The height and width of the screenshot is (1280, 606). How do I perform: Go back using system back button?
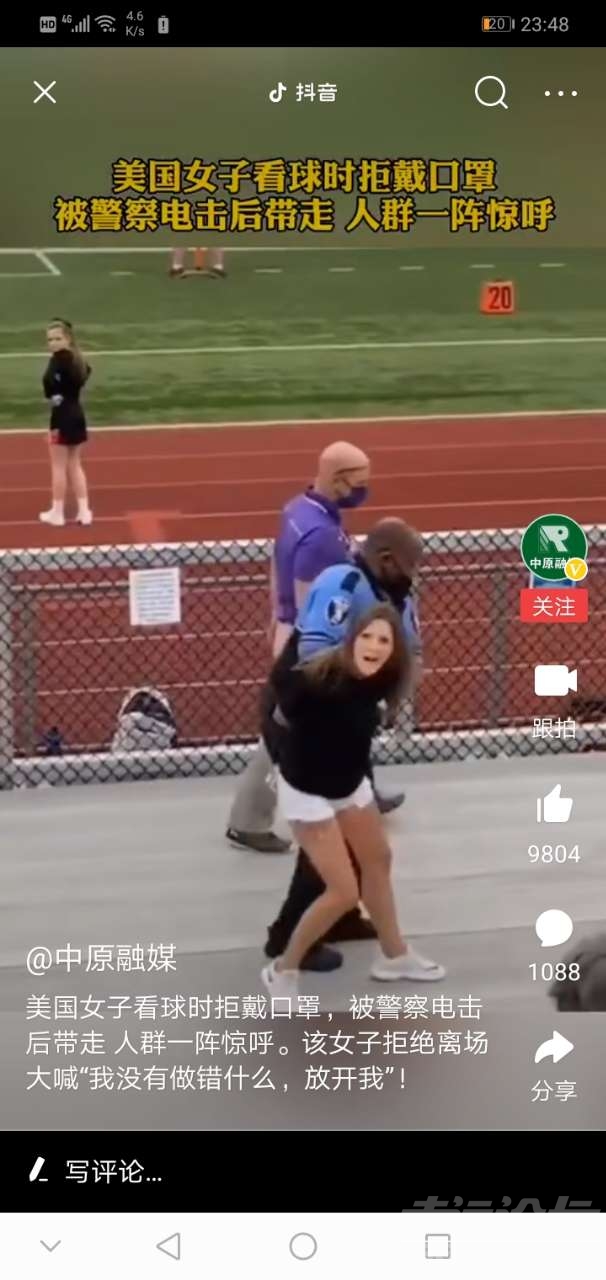(x=169, y=1246)
